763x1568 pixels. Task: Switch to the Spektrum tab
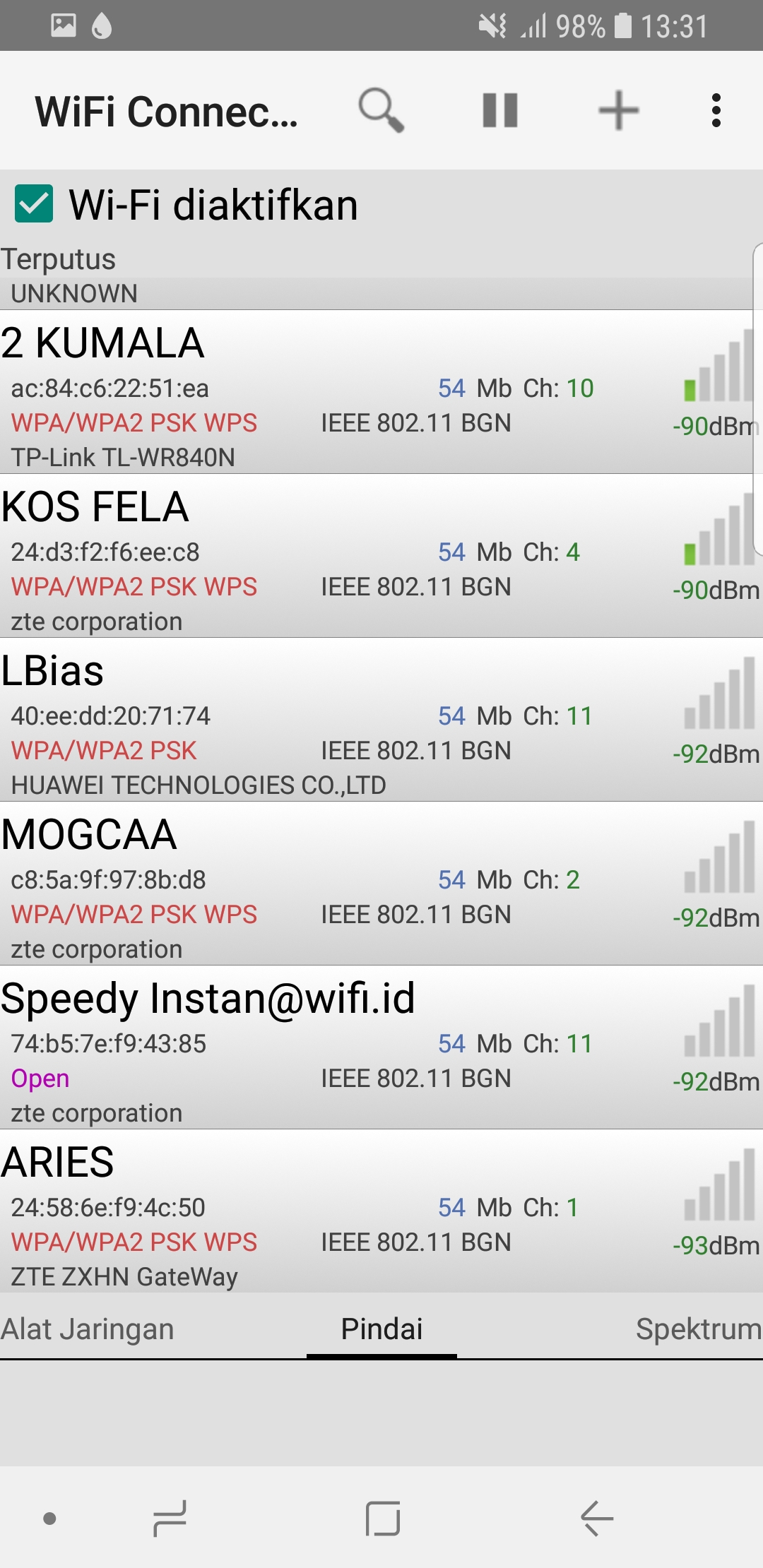coord(698,1329)
